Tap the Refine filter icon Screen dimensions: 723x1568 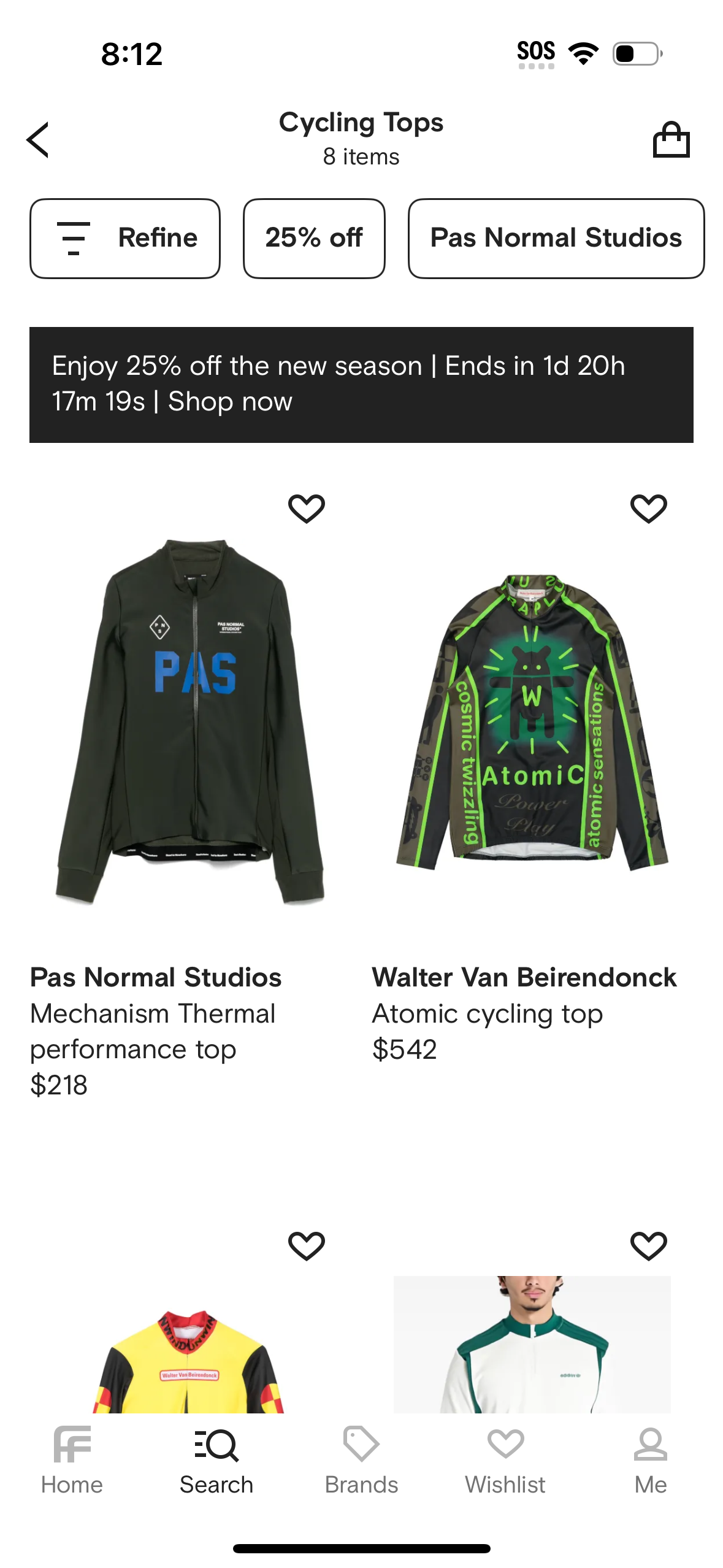tap(72, 238)
